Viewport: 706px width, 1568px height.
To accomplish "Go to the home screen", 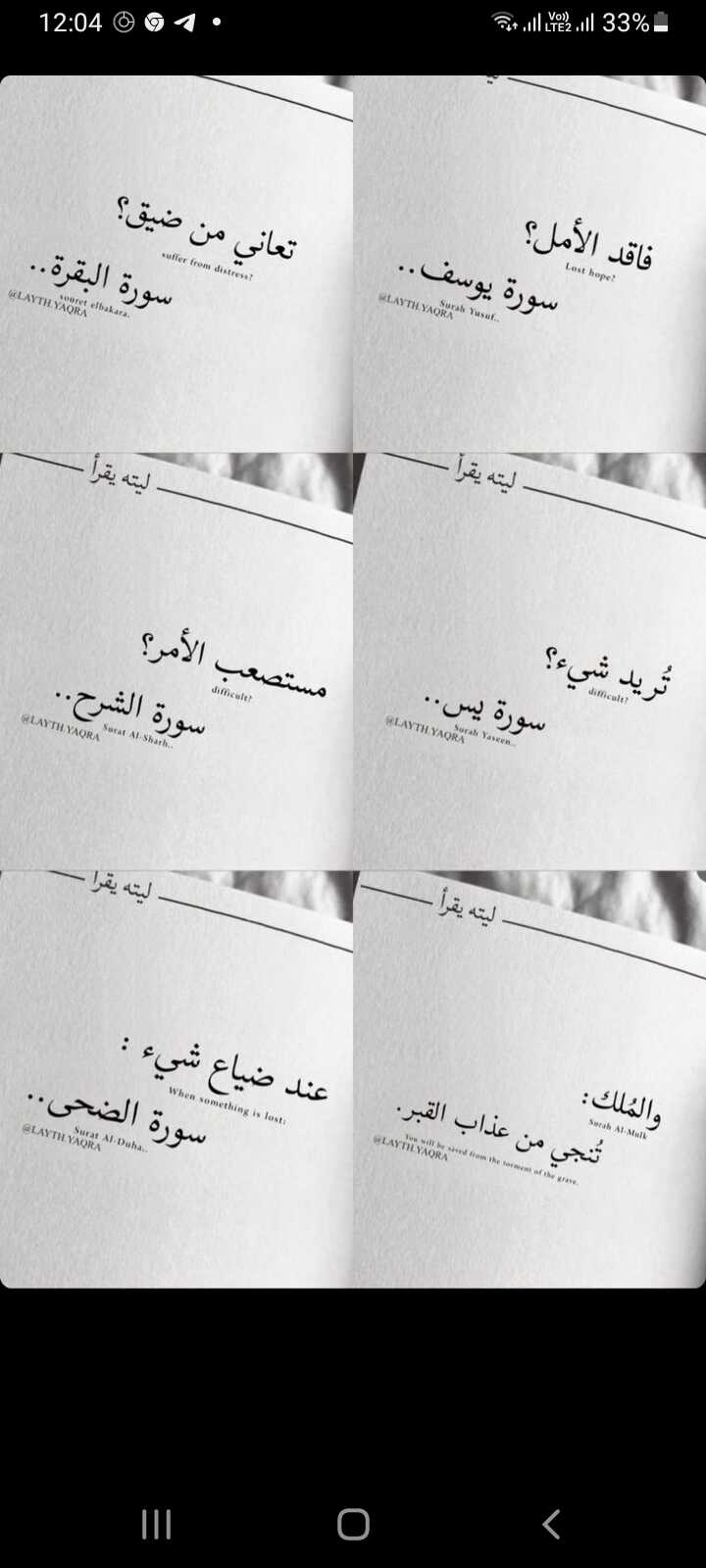I will 353,1524.
